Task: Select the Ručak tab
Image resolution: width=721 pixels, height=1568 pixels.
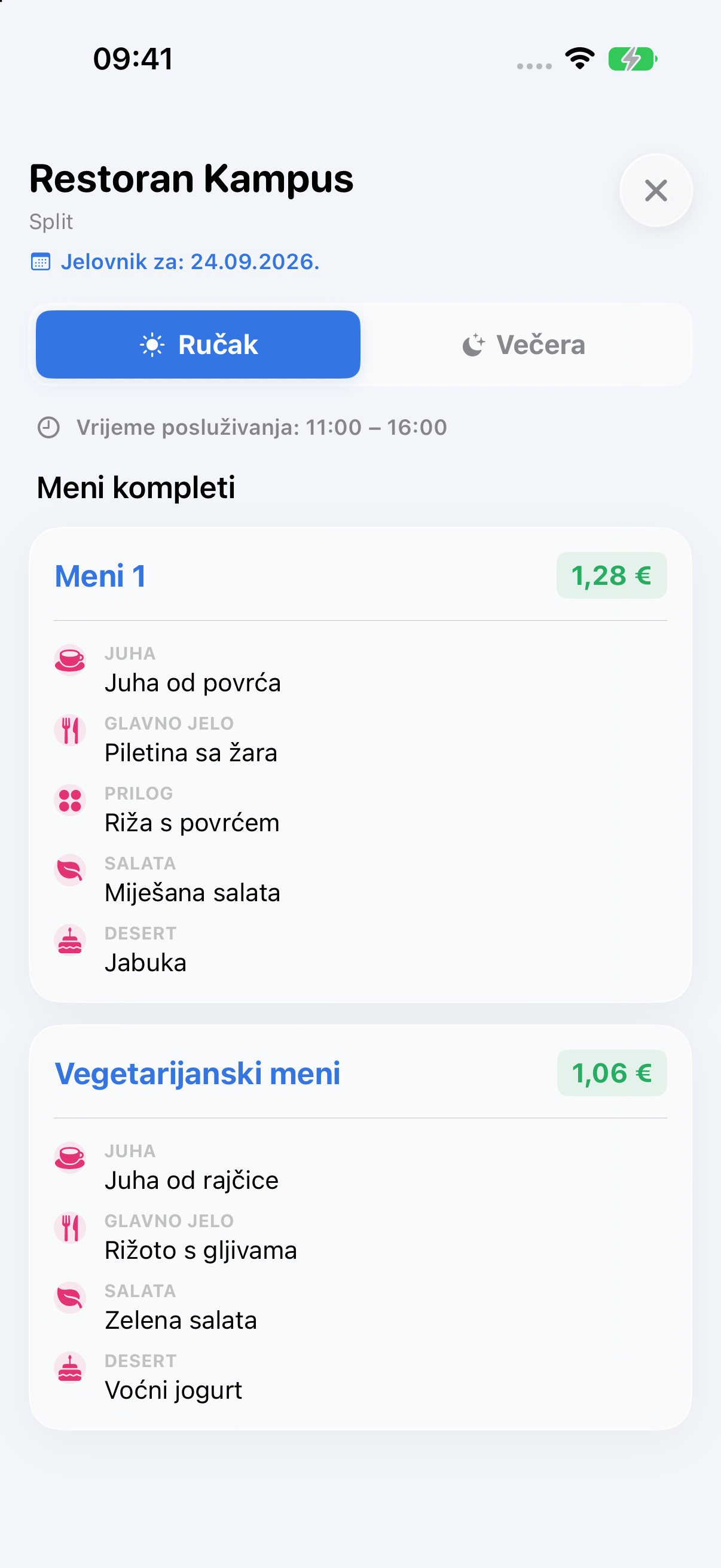Action: point(198,344)
